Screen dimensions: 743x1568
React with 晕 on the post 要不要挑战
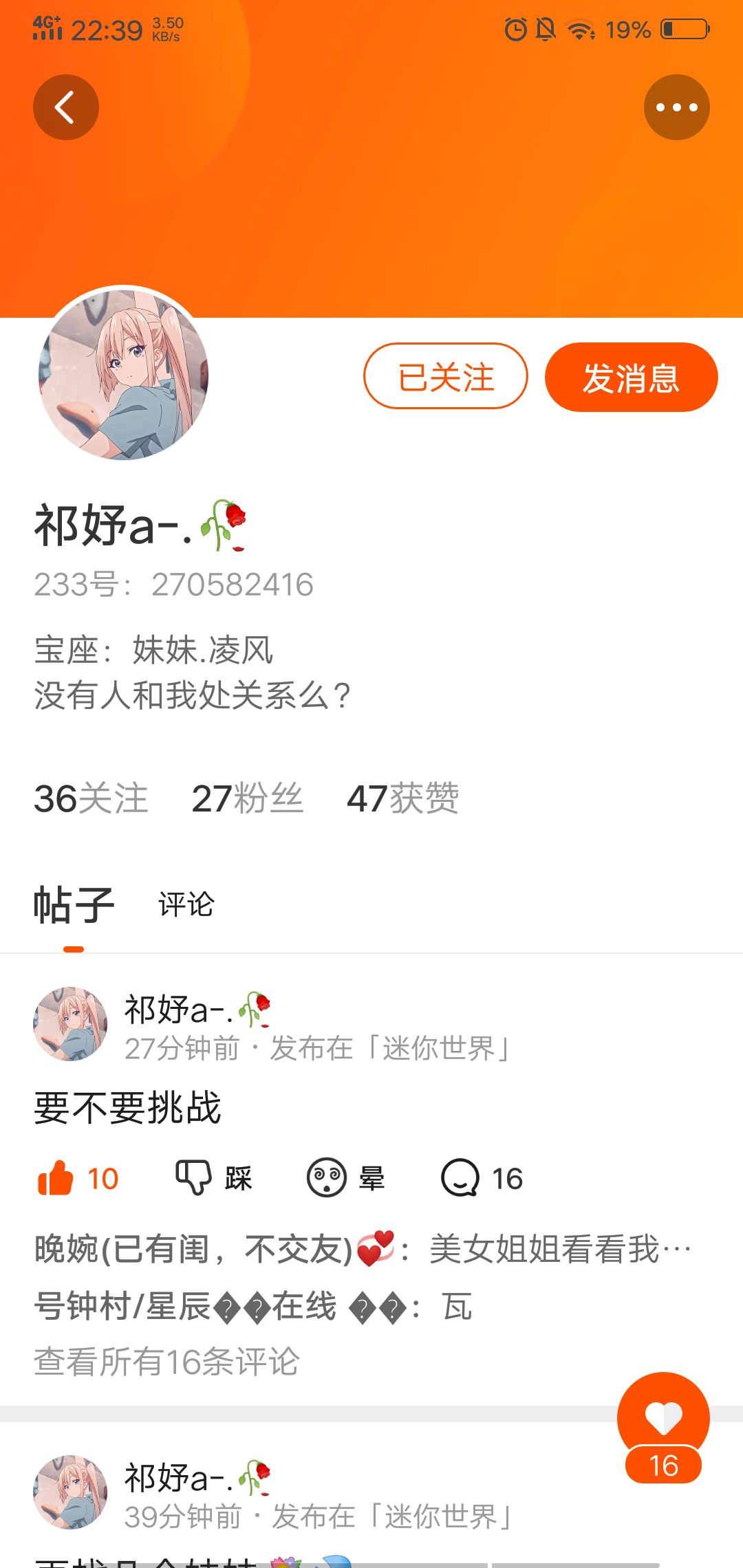(345, 1178)
